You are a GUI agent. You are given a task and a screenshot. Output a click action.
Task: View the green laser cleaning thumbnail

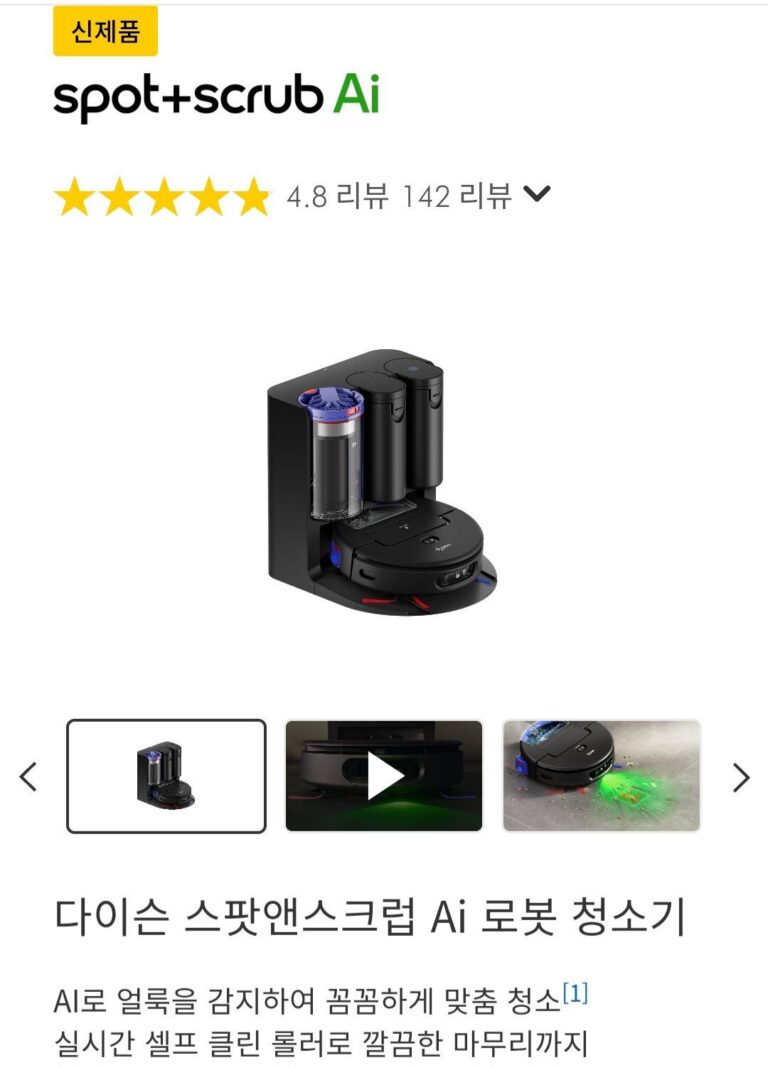pos(601,776)
